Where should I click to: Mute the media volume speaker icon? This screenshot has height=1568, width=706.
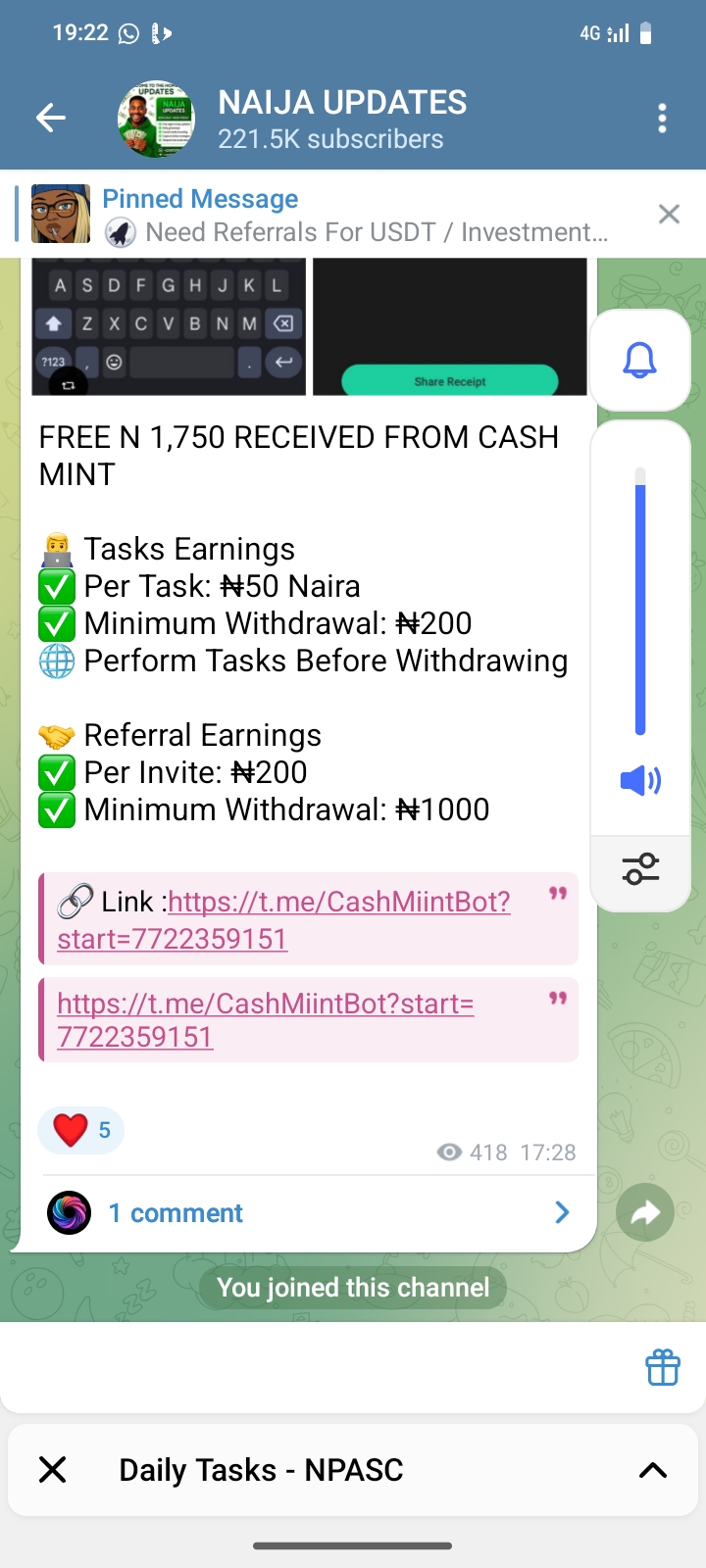pyautogui.click(x=640, y=781)
